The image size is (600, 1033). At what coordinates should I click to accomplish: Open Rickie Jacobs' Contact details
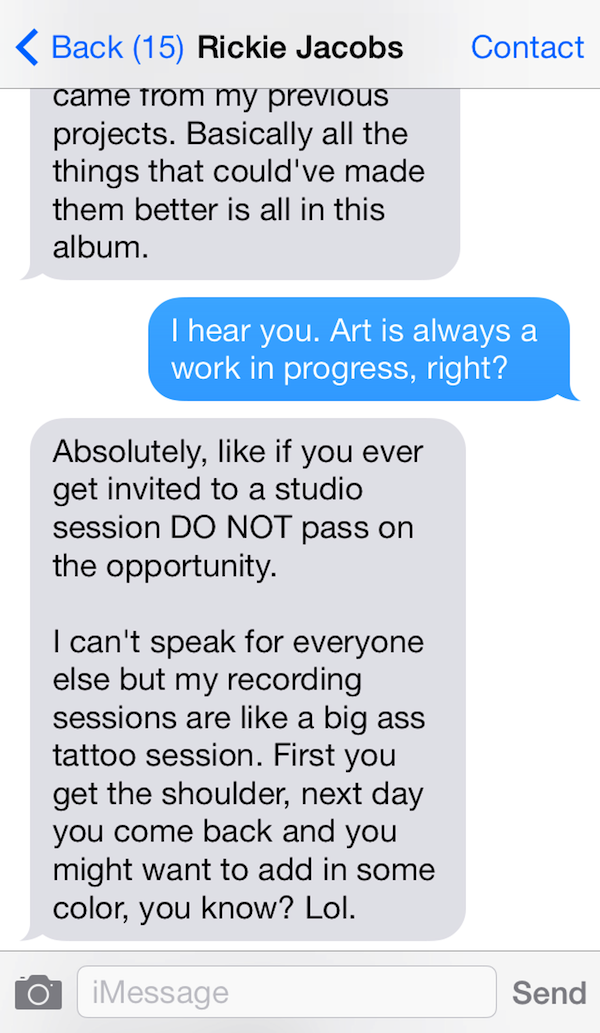point(527,47)
